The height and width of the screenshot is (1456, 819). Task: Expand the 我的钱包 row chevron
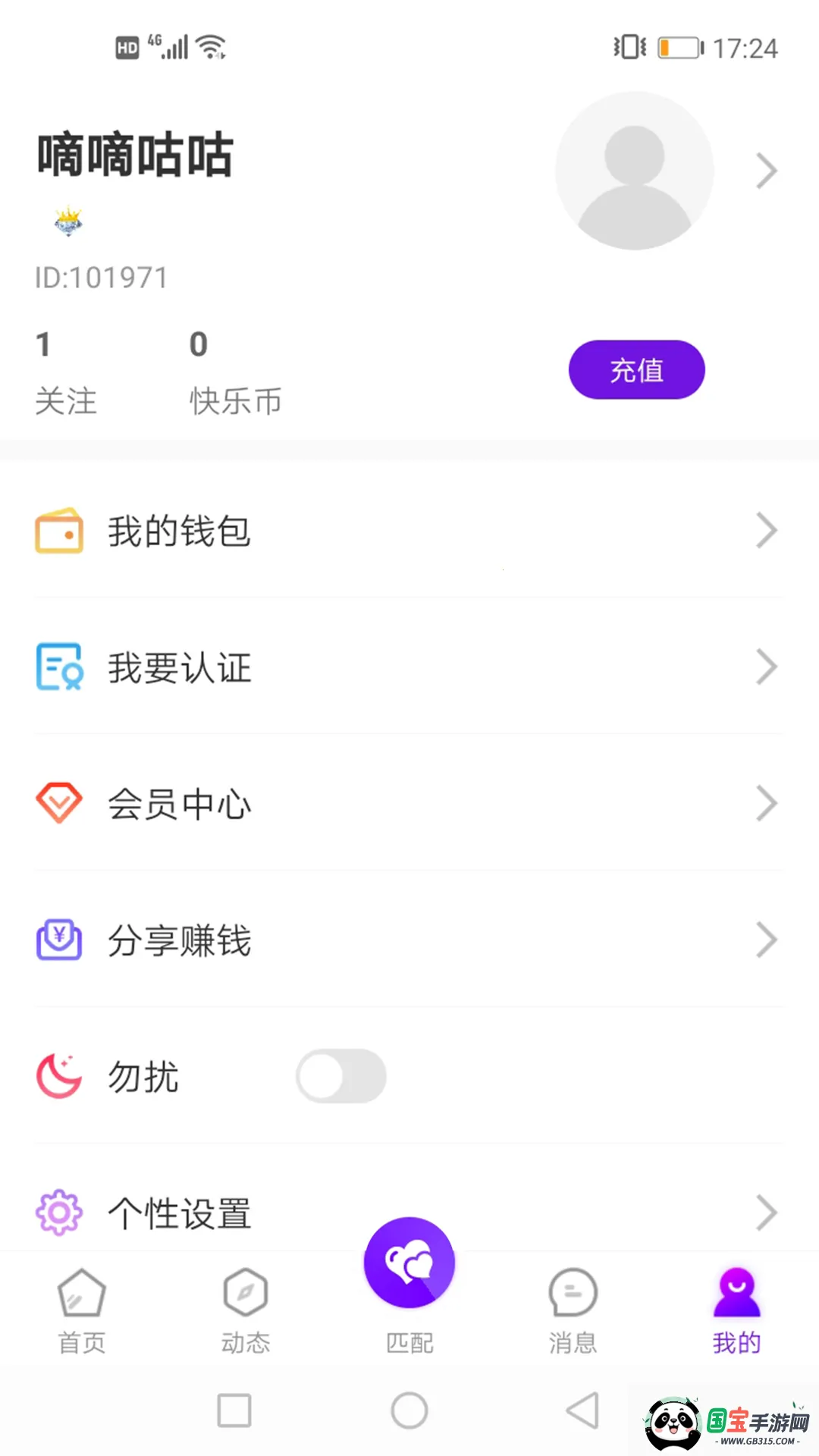click(x=764, y=531)
